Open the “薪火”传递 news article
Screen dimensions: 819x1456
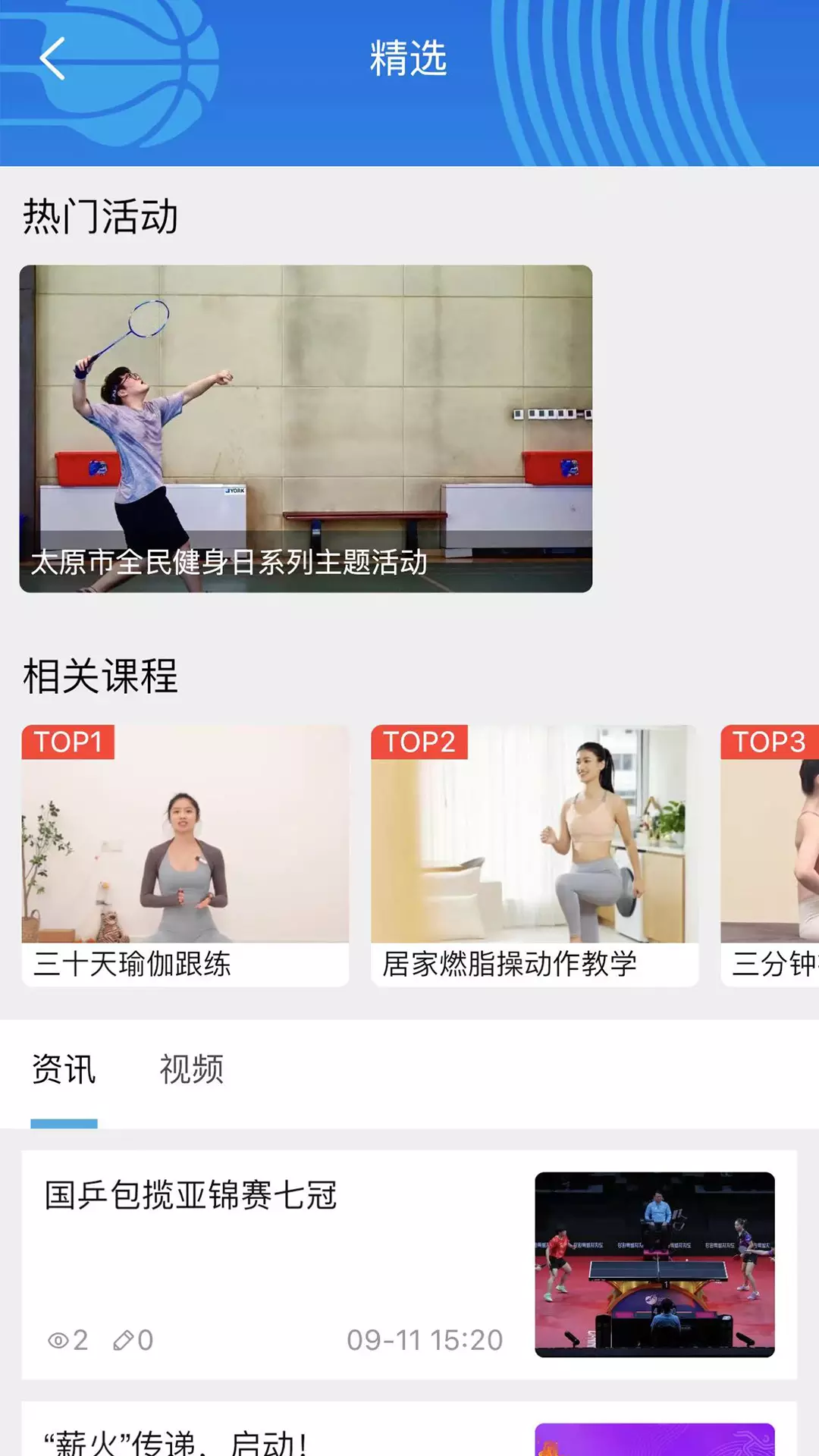point(409,1429)
